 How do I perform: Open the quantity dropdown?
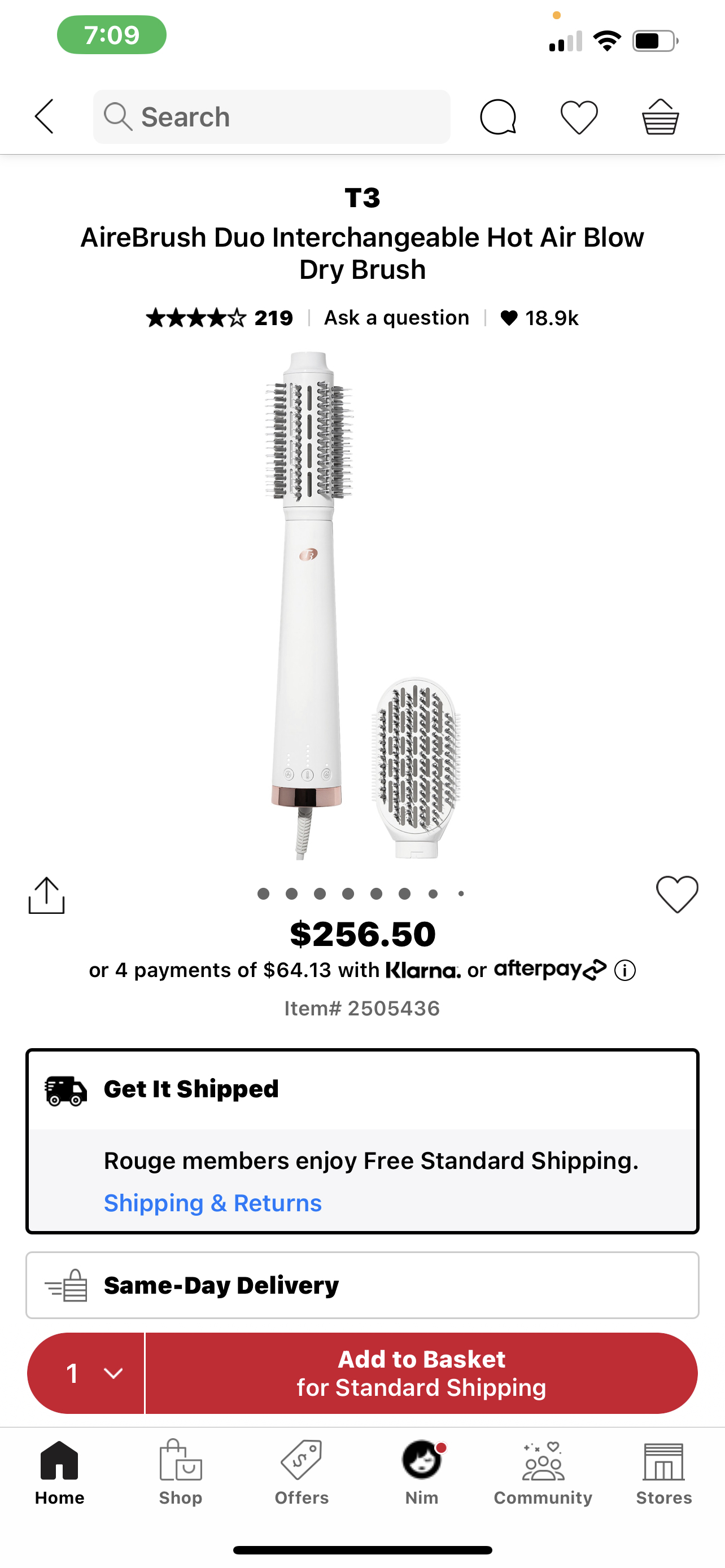click(86, 1373)
